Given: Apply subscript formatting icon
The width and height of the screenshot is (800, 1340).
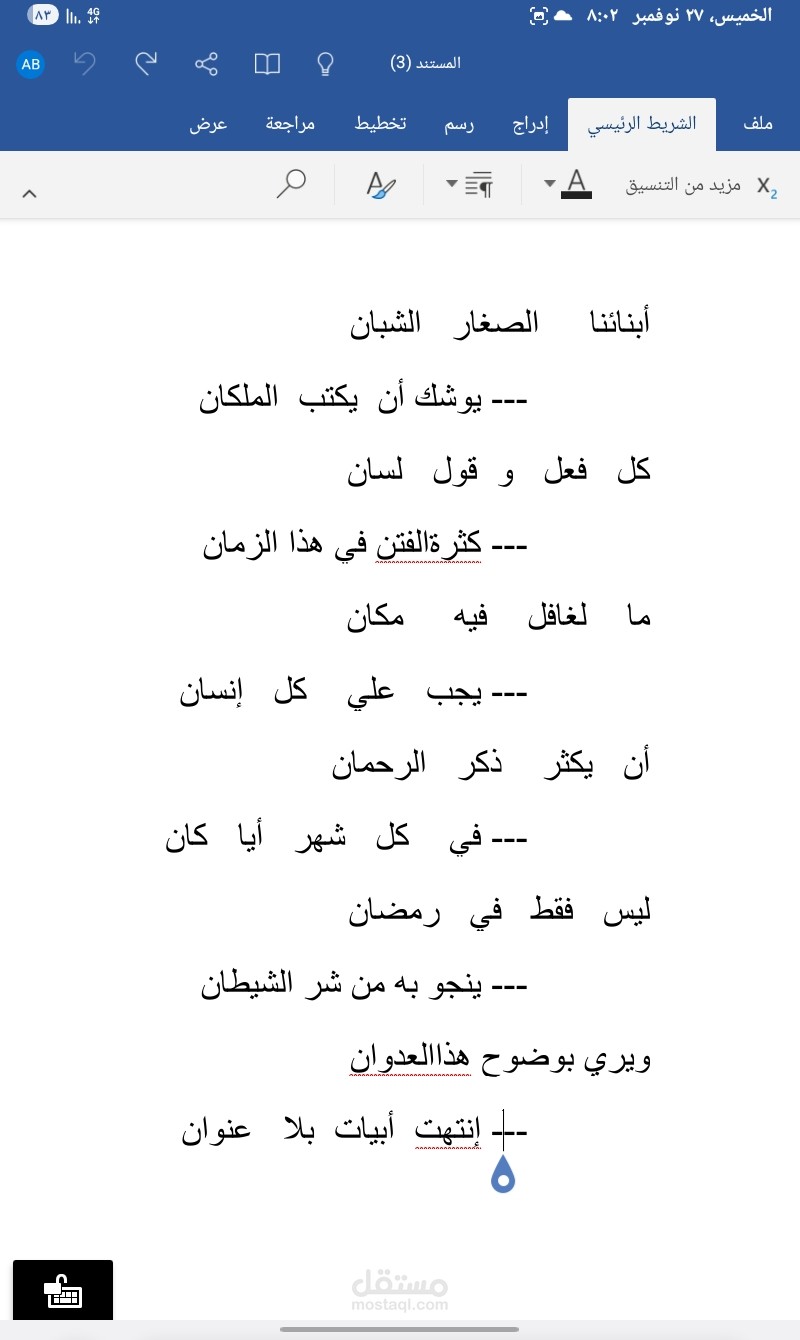Looking at the screenshot, I should [766, 184].
